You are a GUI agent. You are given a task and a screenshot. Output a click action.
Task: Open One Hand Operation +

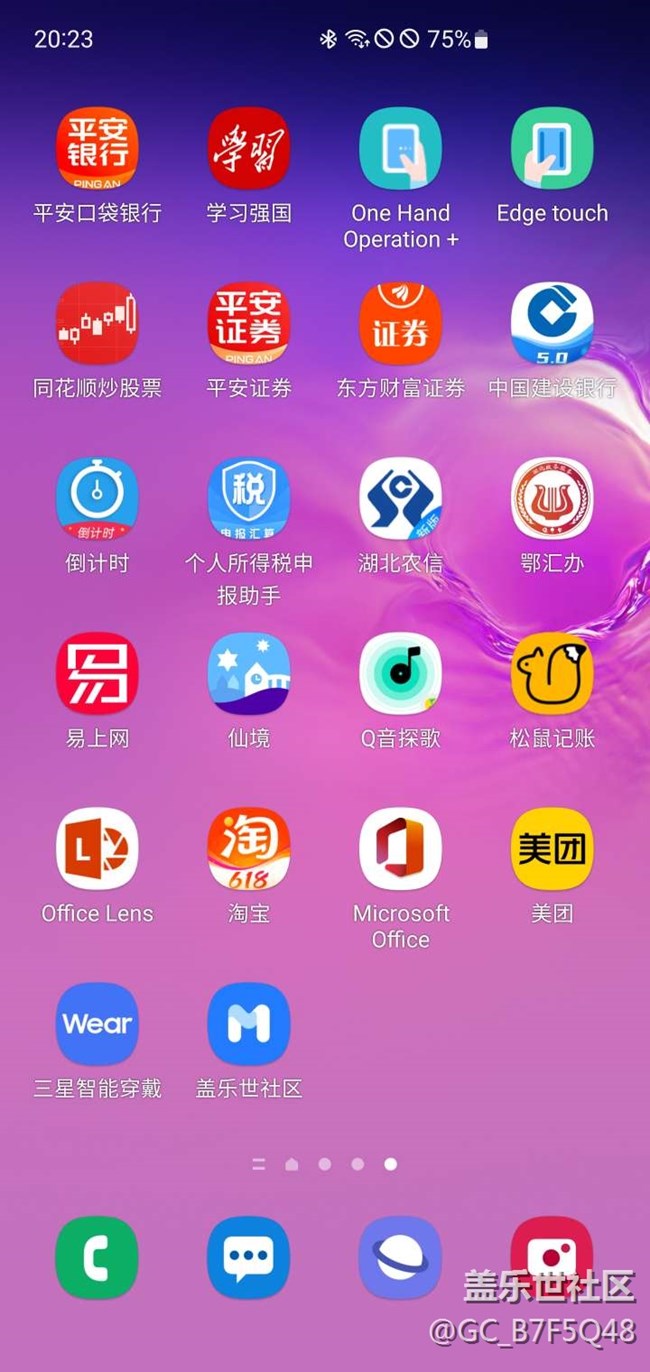400,149
